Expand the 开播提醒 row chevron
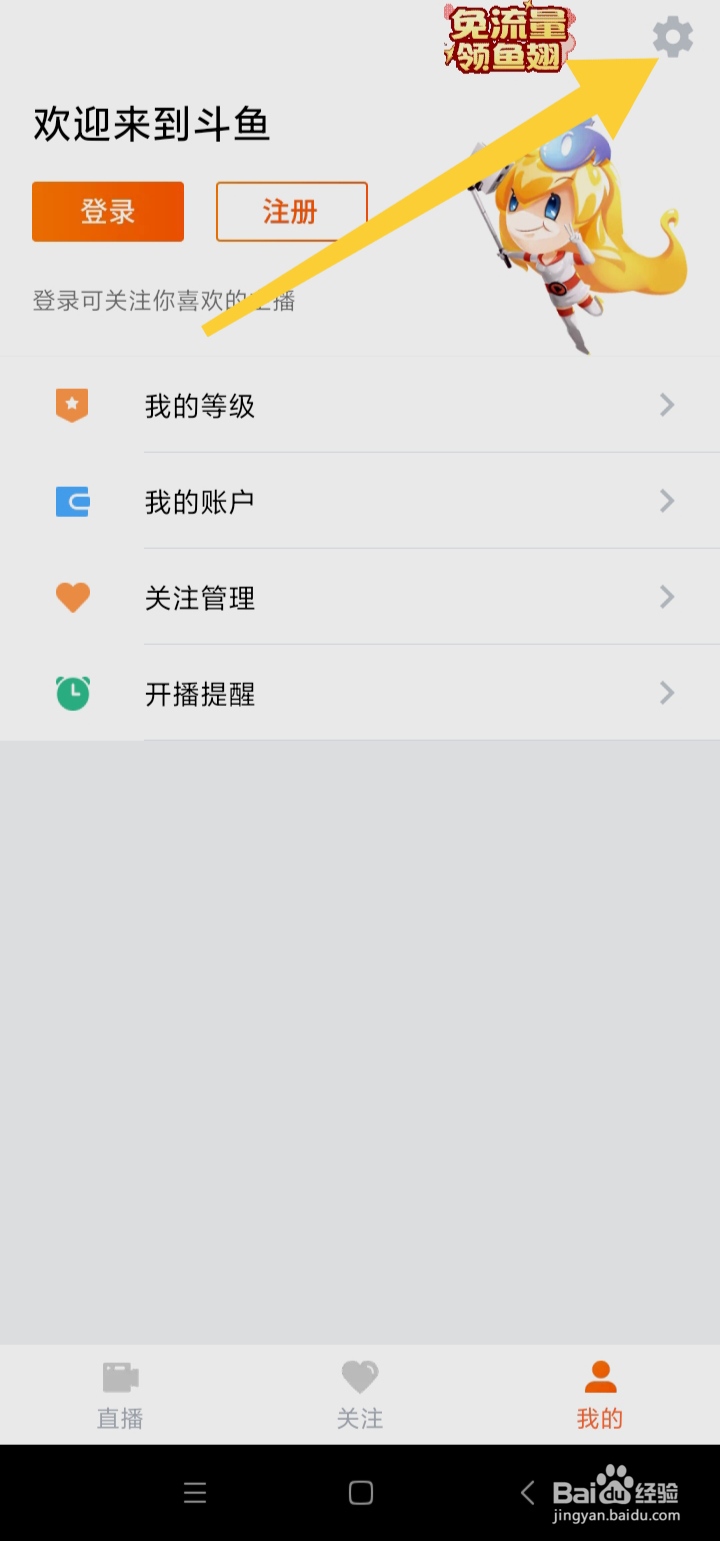The image size is (720, 1541). click(x=666, y=693)
